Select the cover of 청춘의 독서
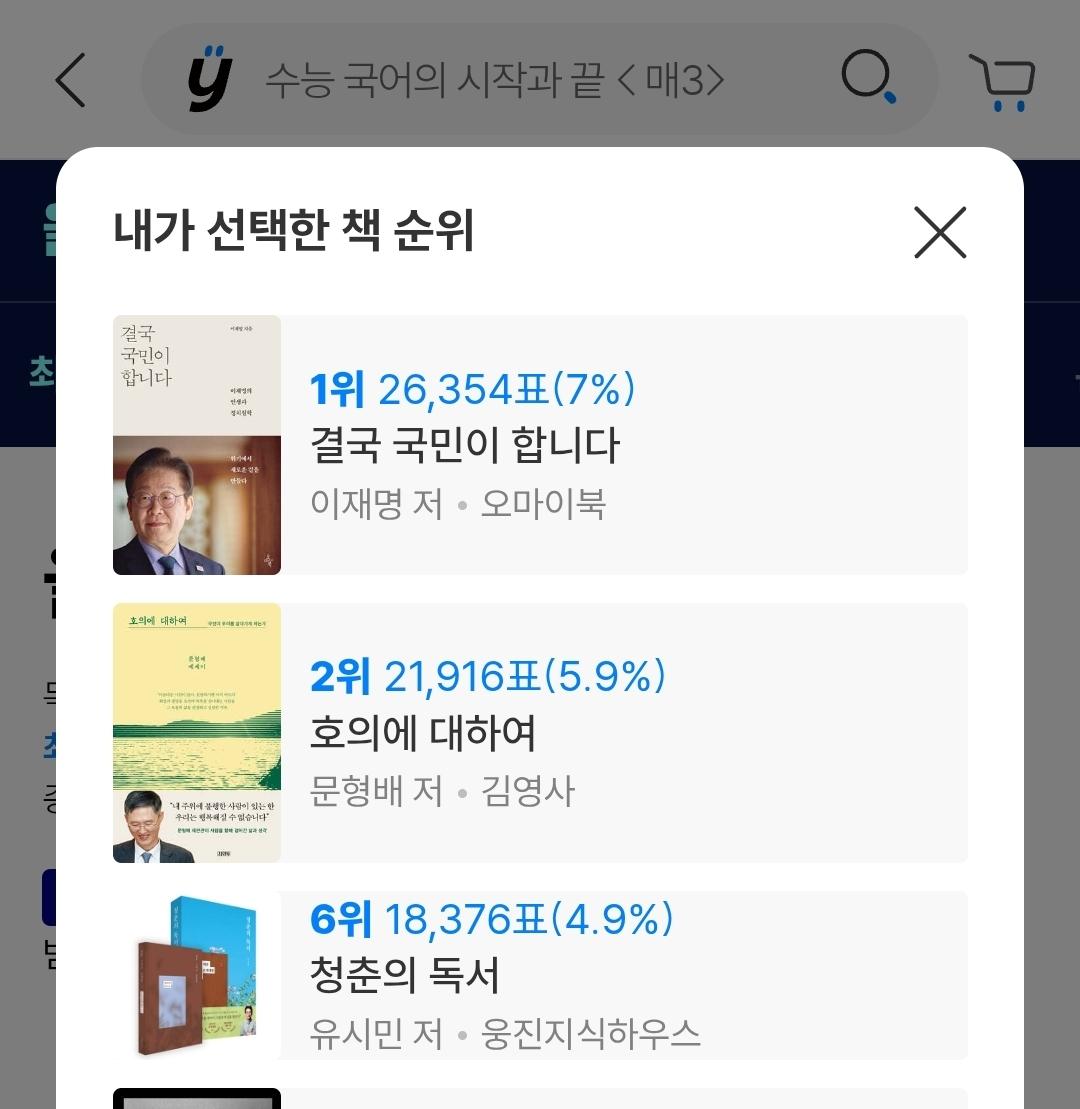This screenshot has height=1109, width=1080. pos(197,975)
